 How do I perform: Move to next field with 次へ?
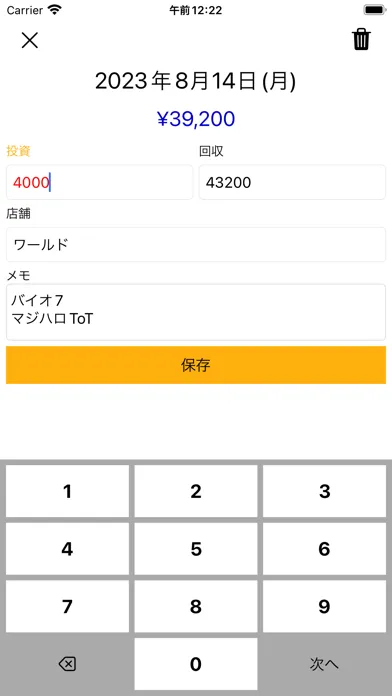(324, 664)
